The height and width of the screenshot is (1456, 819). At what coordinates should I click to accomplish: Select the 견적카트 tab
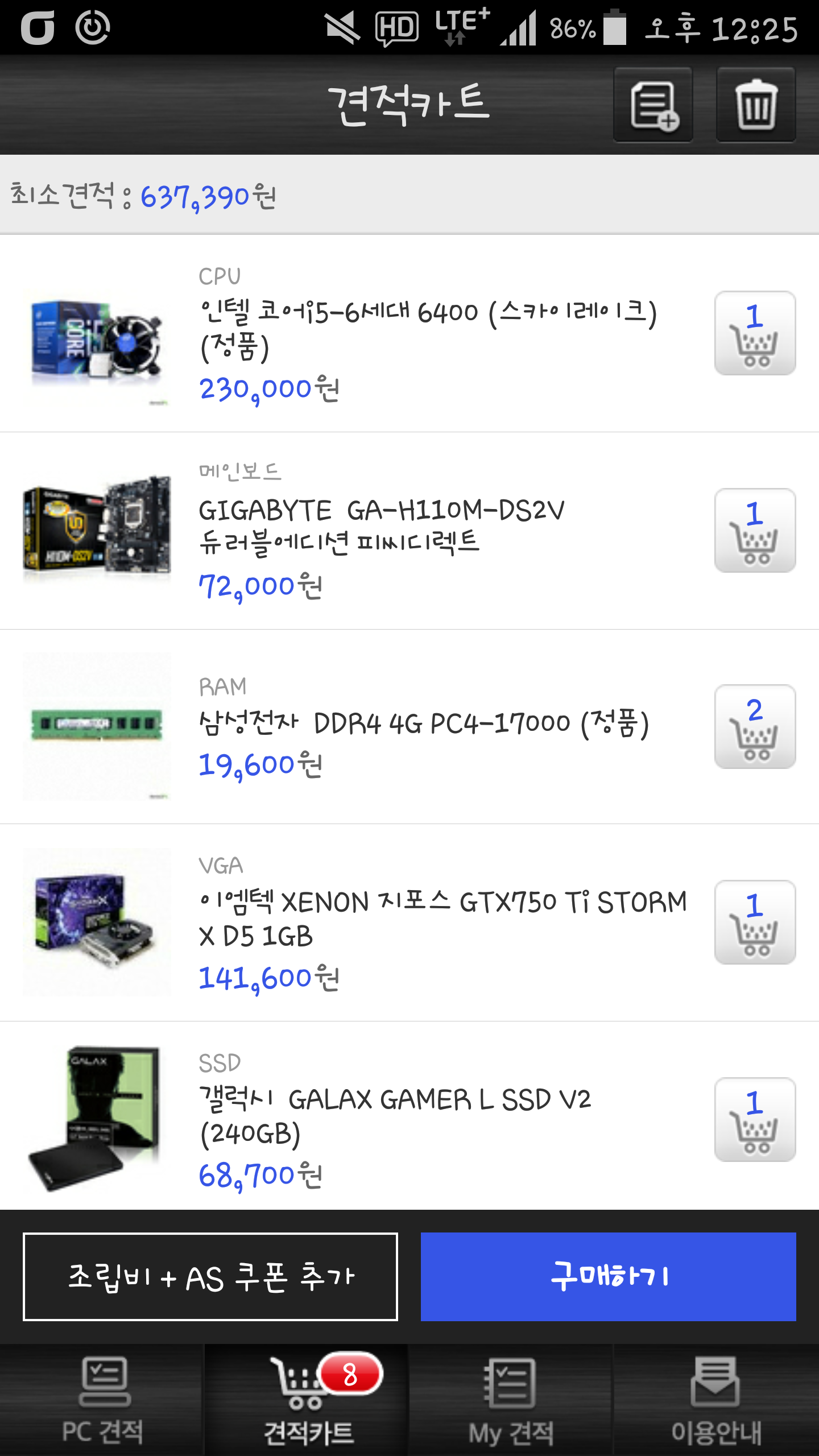[x=308, y=1400]
